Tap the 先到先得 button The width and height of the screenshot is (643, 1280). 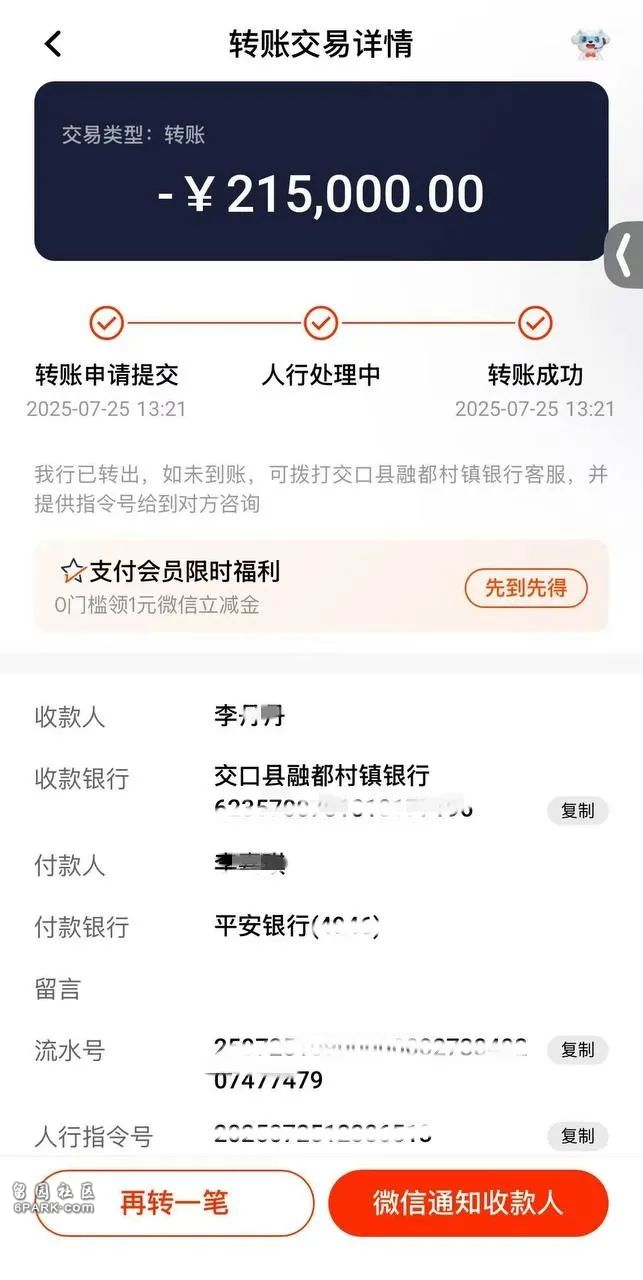525,588
